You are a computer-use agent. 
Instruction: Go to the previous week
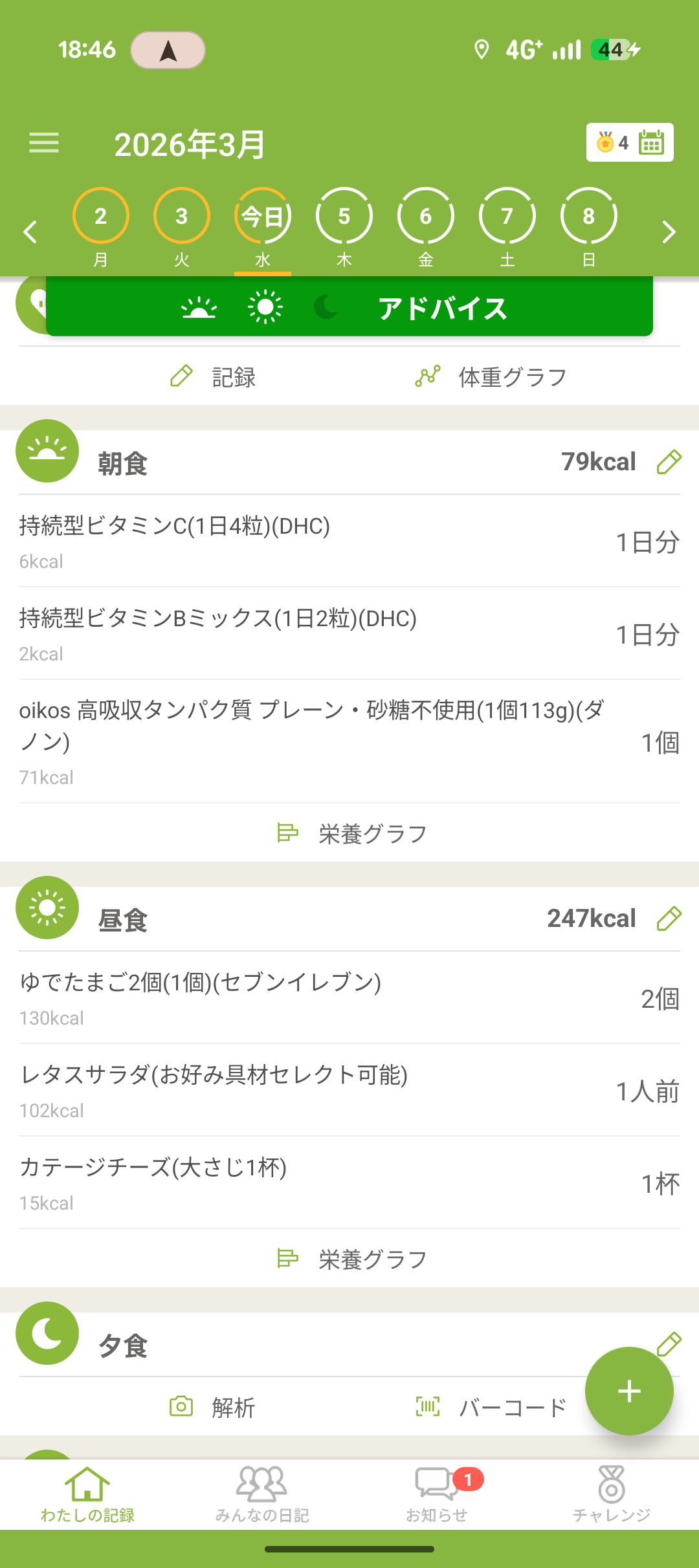pos(30,232)
